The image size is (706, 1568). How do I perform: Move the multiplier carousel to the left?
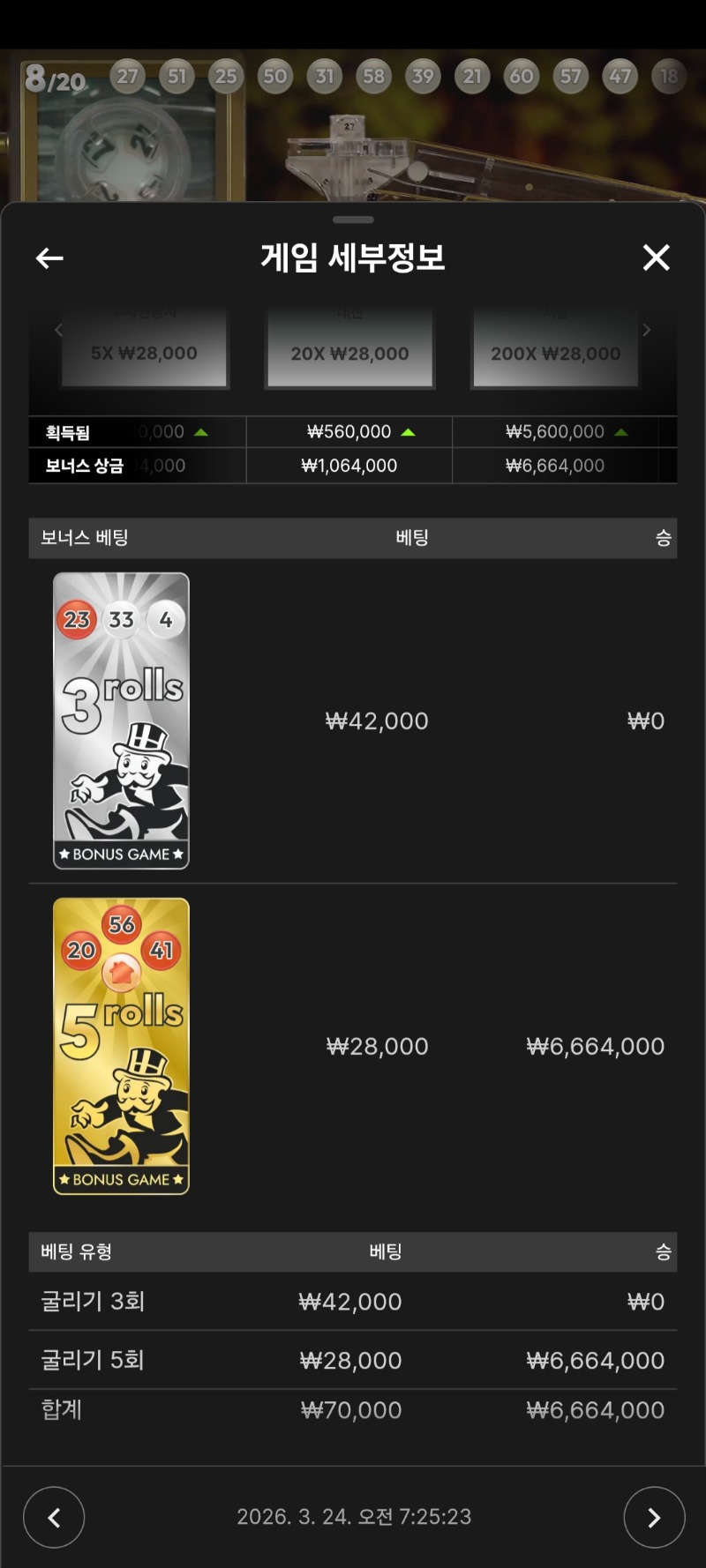pos(58,330)
